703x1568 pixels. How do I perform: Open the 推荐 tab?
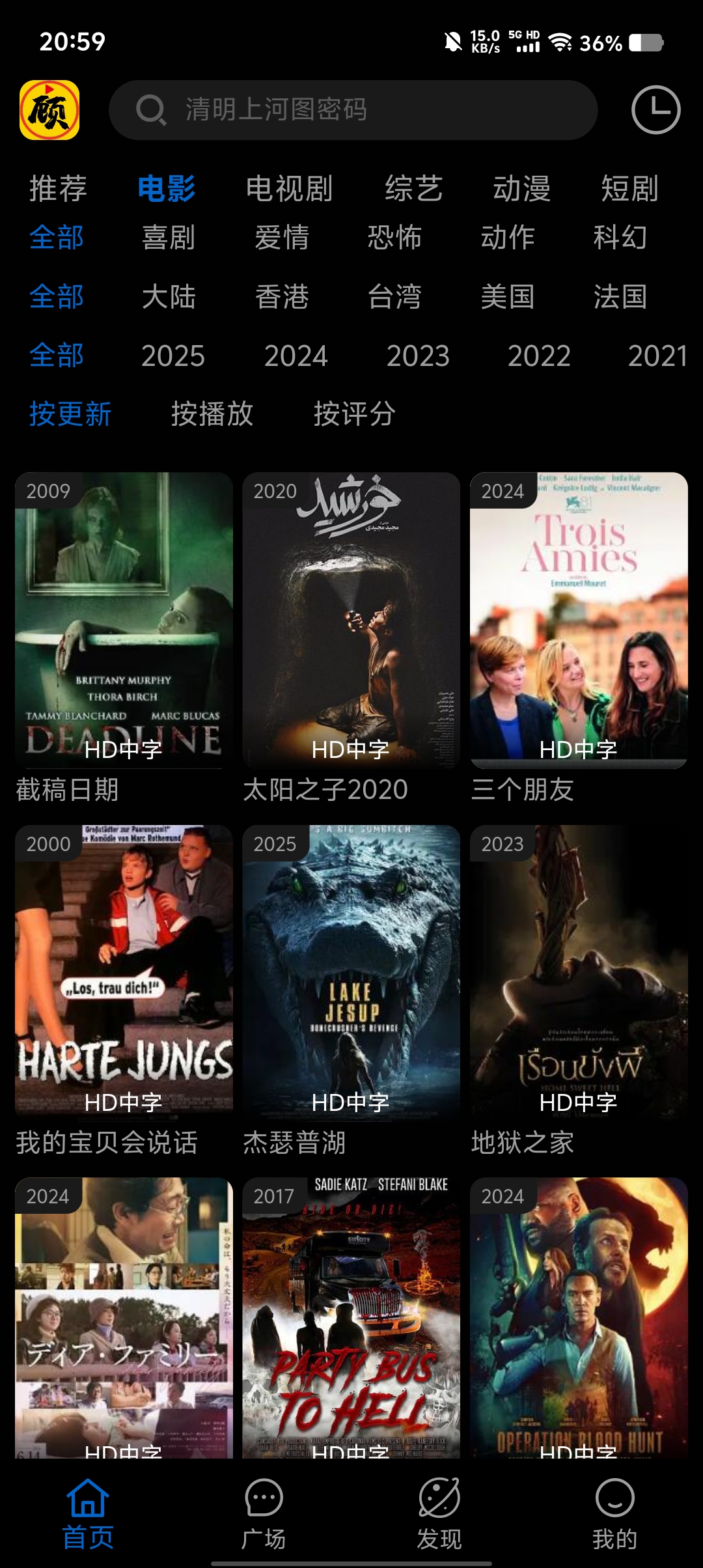(x=58, y=189)
